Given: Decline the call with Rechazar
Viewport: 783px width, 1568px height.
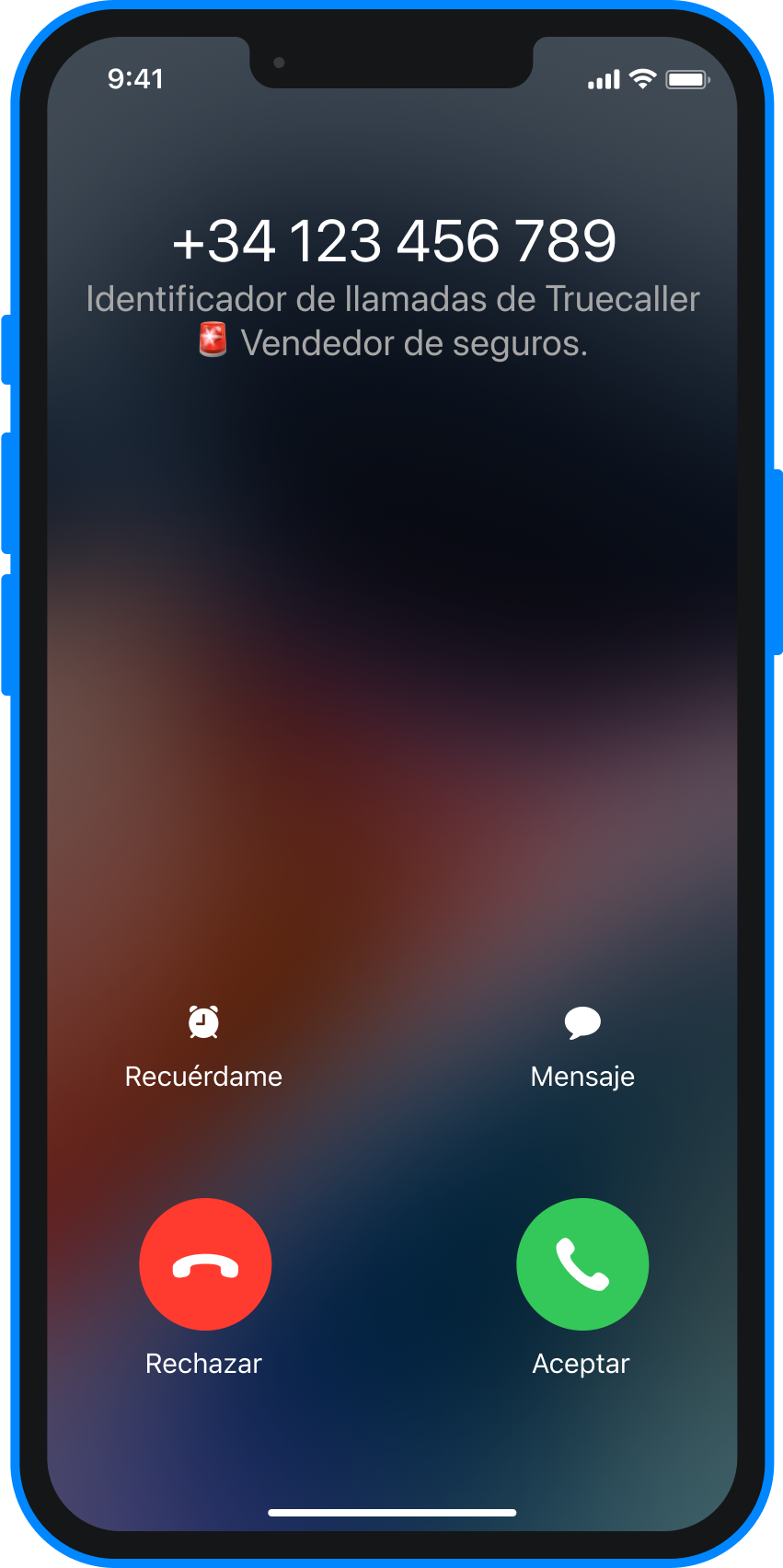Looking at the screenshot, I should (x=205, y=1263).
